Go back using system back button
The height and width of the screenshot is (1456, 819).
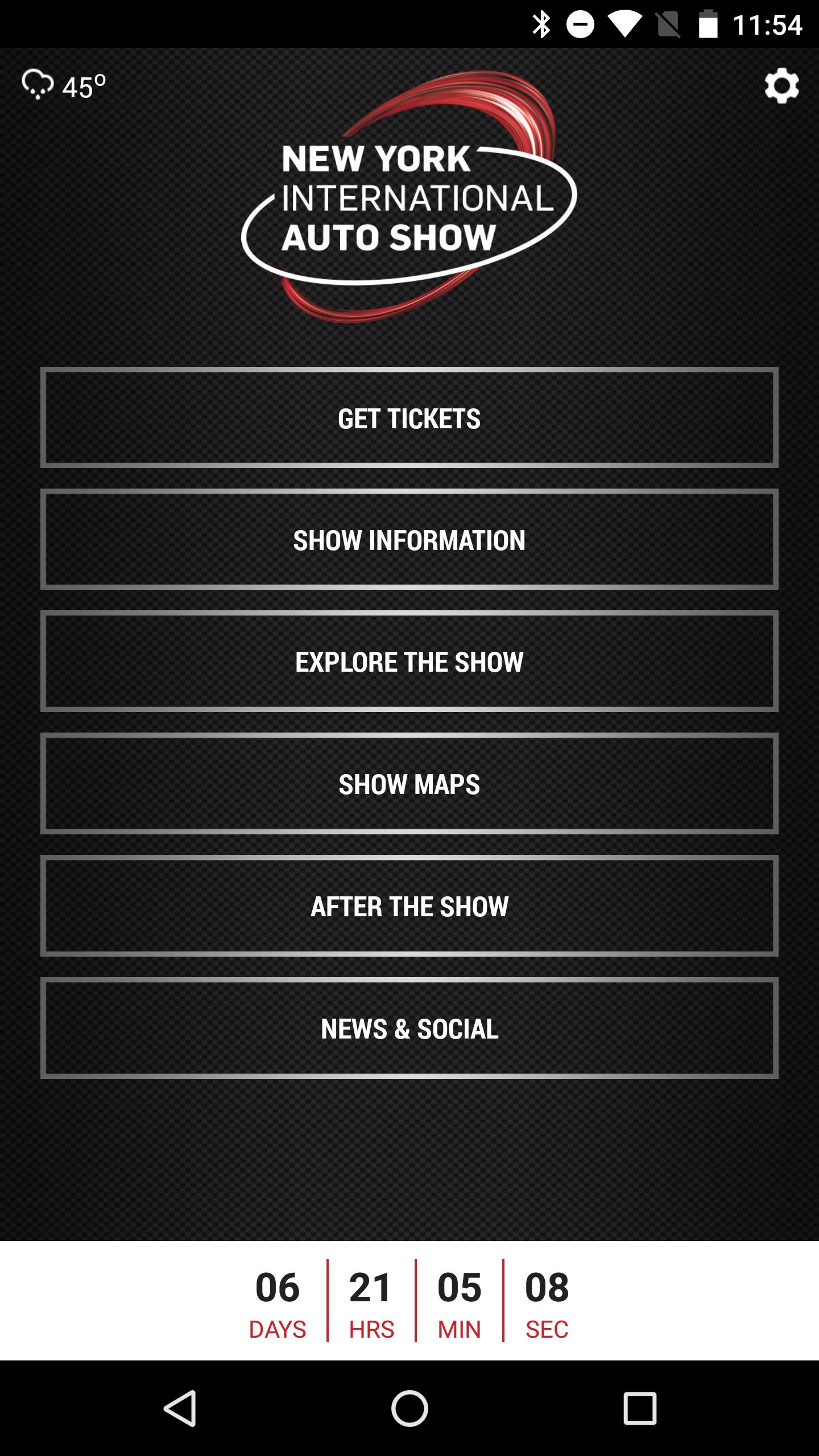tap(180, 1408)
